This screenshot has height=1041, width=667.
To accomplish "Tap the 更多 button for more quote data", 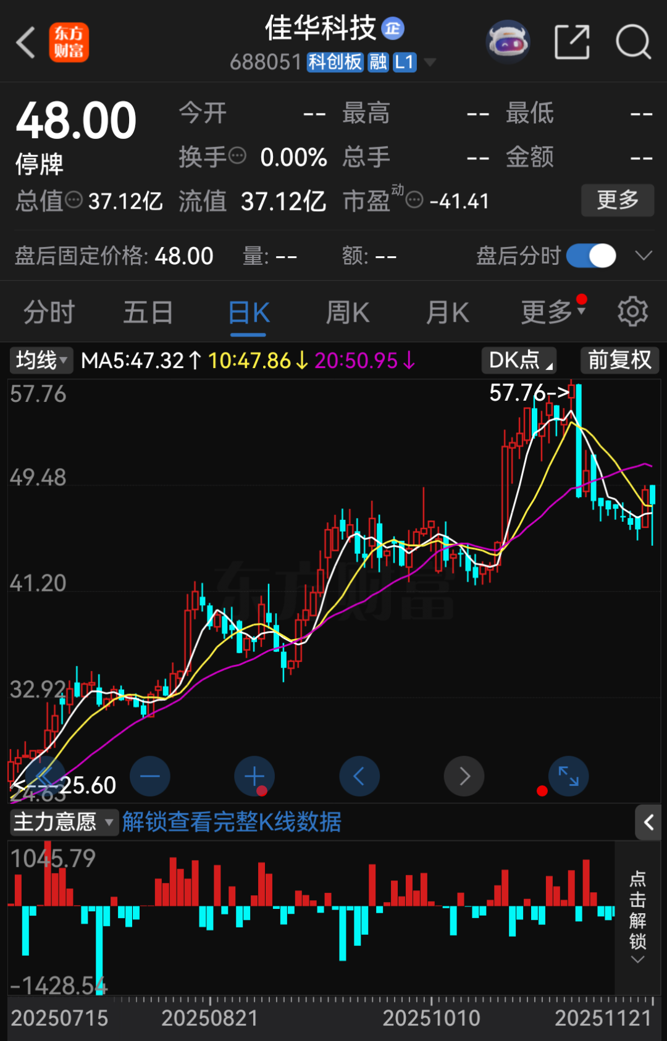I will (617, 200).
